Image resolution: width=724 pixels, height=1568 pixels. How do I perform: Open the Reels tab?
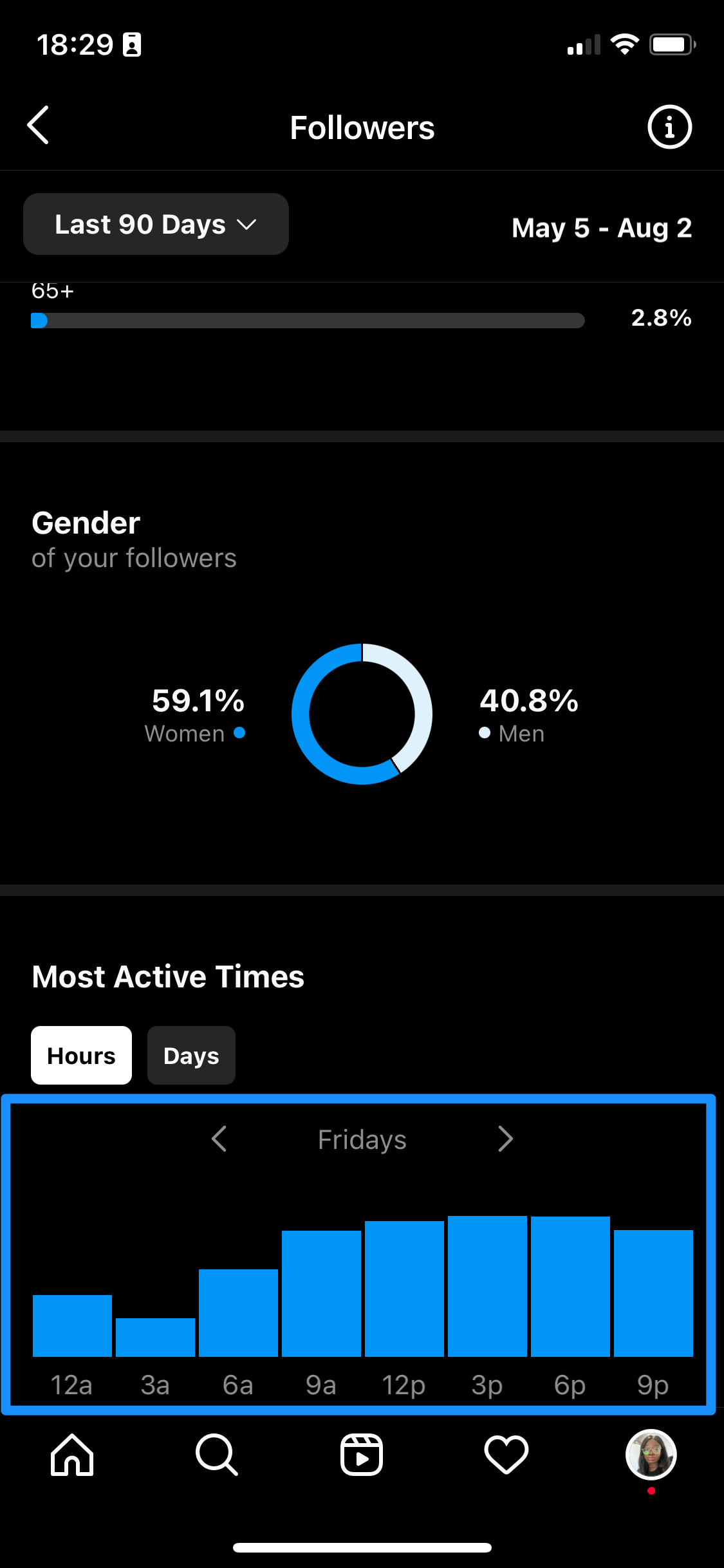(x=362, y=1455)
